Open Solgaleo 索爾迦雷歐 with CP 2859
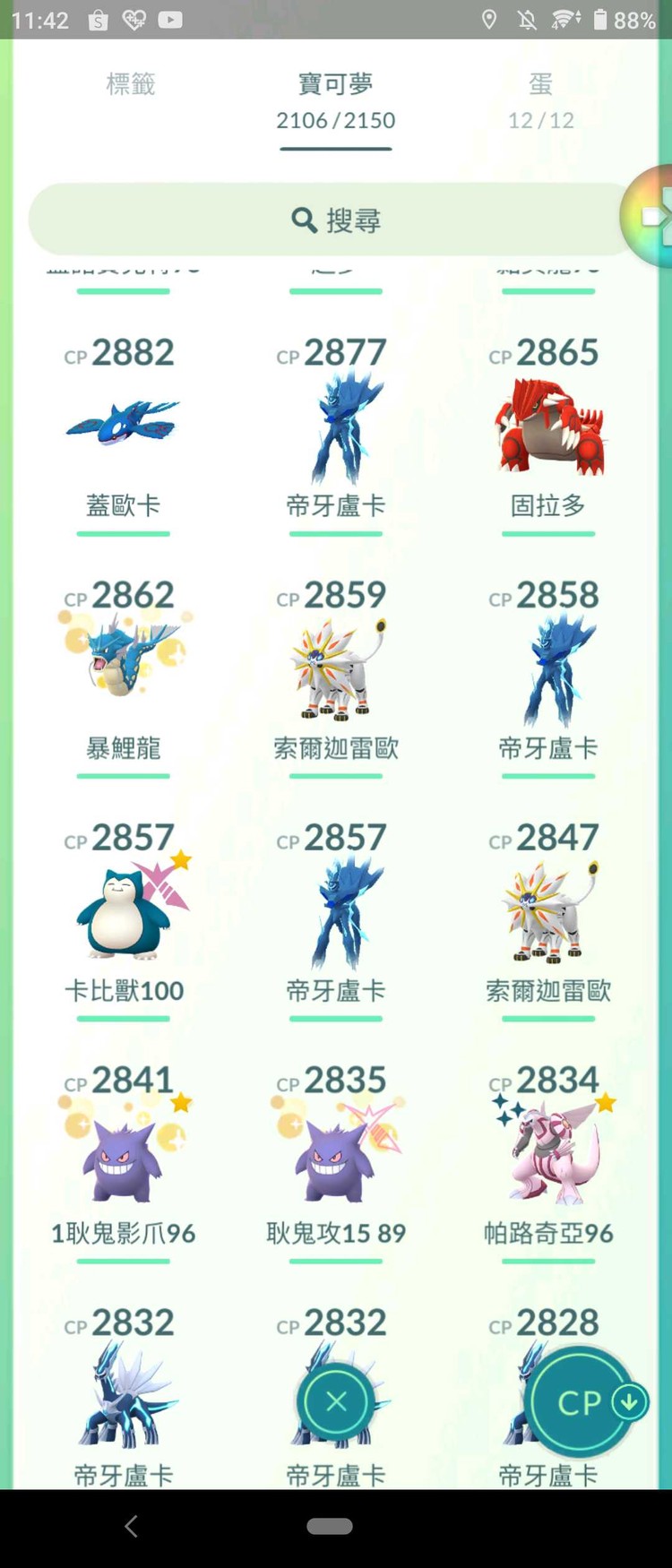Screen dimensions: 672x1568 (335, 663)
